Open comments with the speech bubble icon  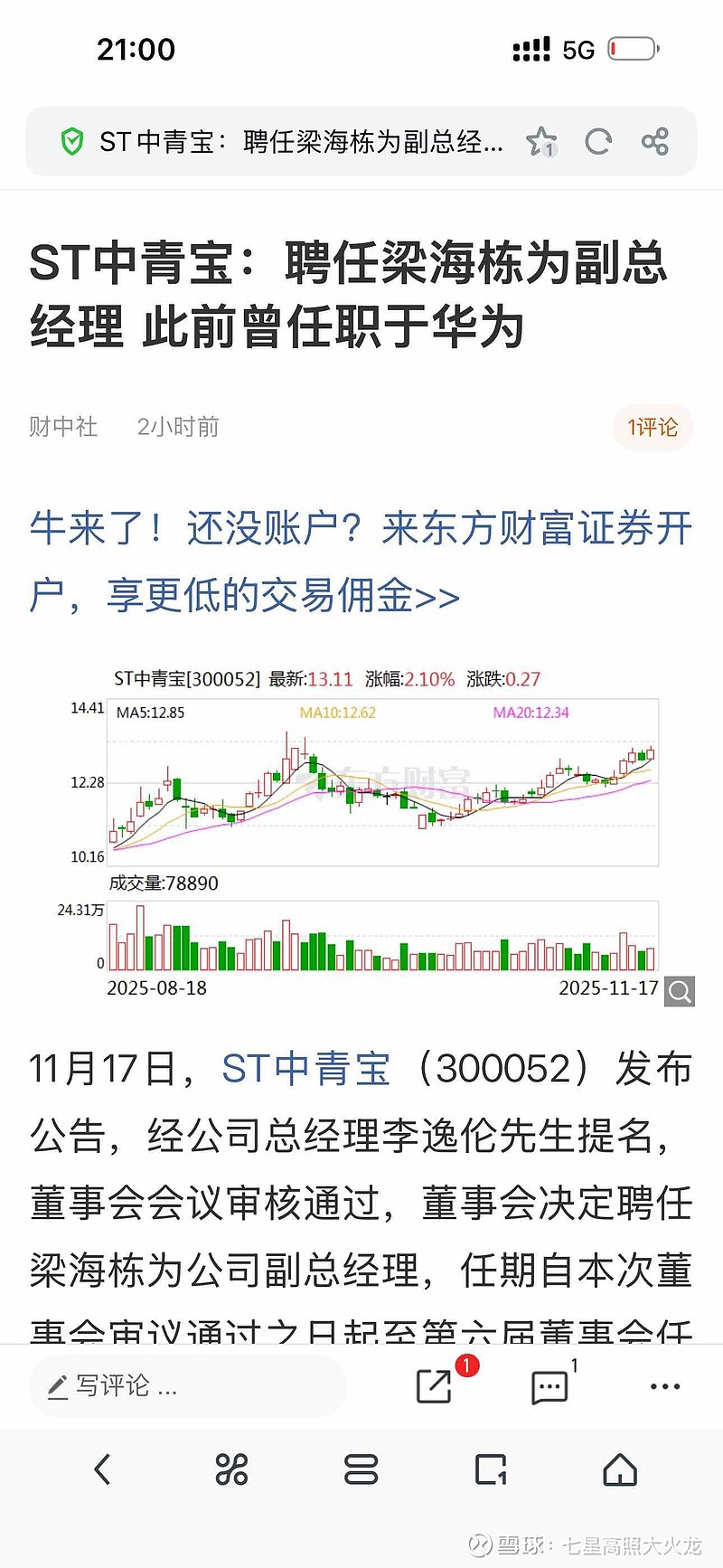pos(549,1387)
